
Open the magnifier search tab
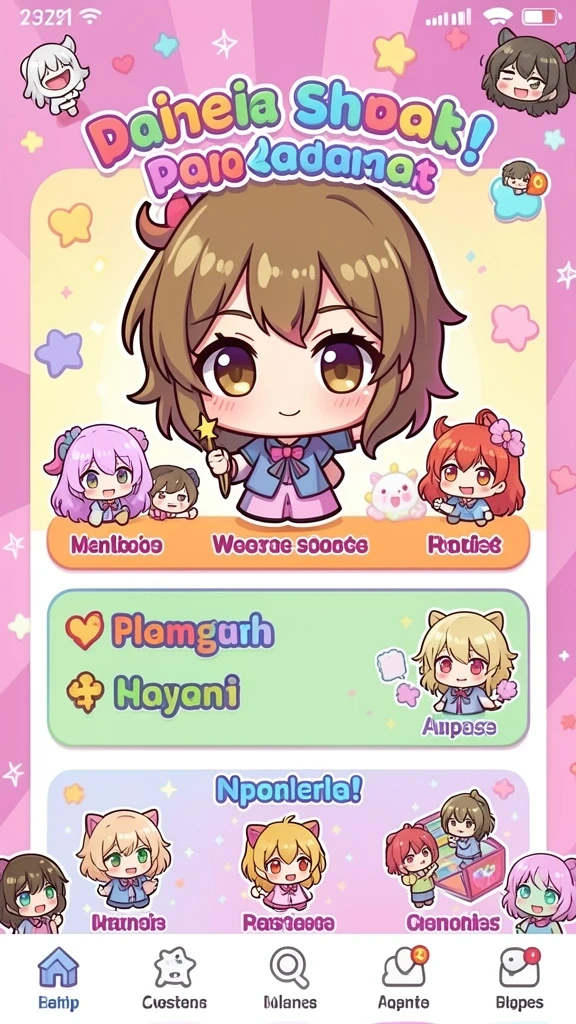[289, 978]
